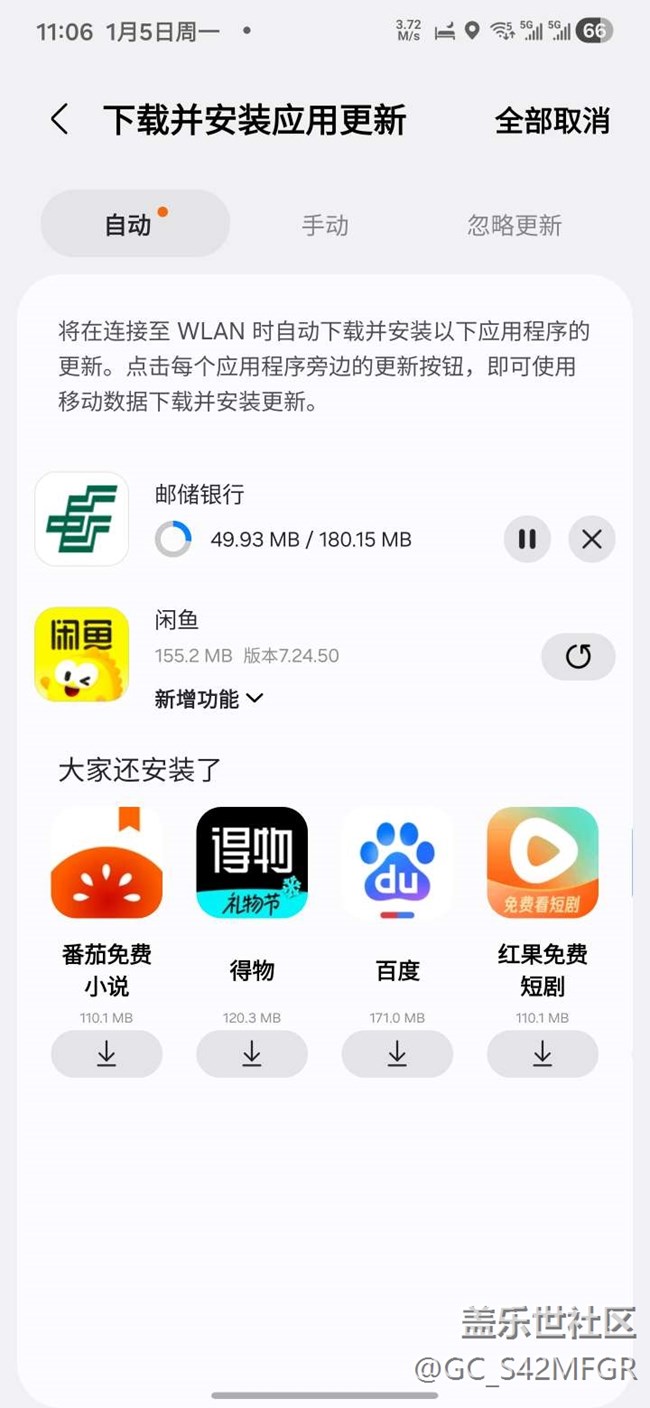Go back using the top-left arrow
The width and height of the screenshot is (650, 1408).
click(x=60, y=120)
